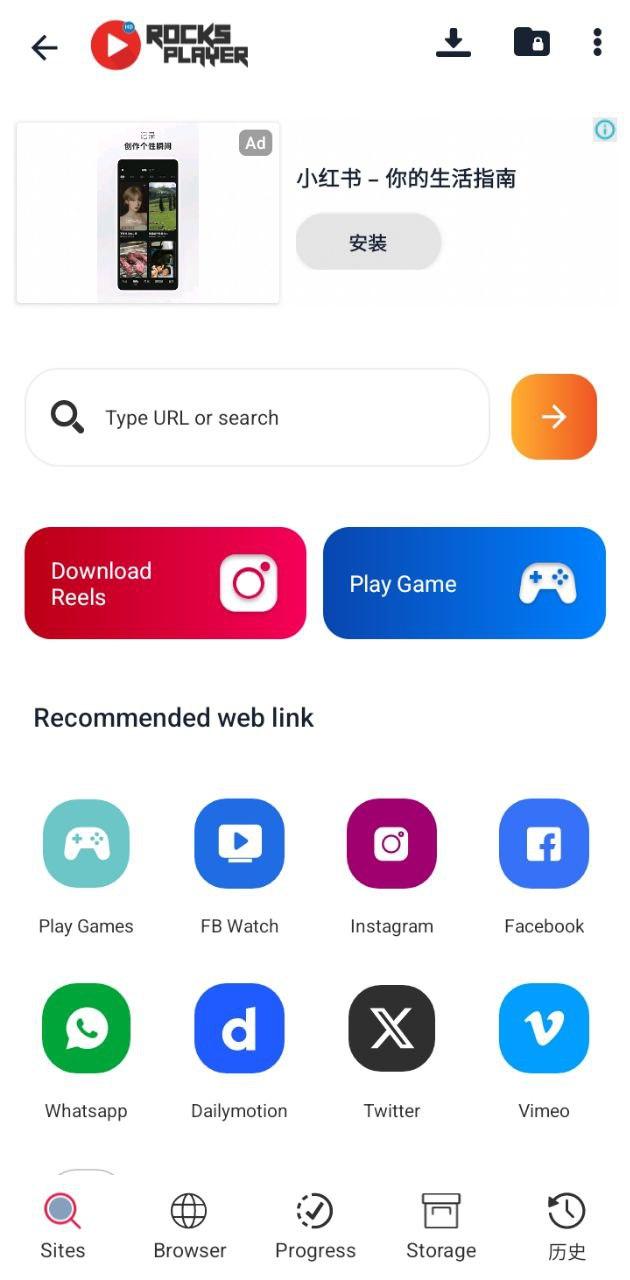Tap the 安装 install button on the ad

[x=368, y=242]
